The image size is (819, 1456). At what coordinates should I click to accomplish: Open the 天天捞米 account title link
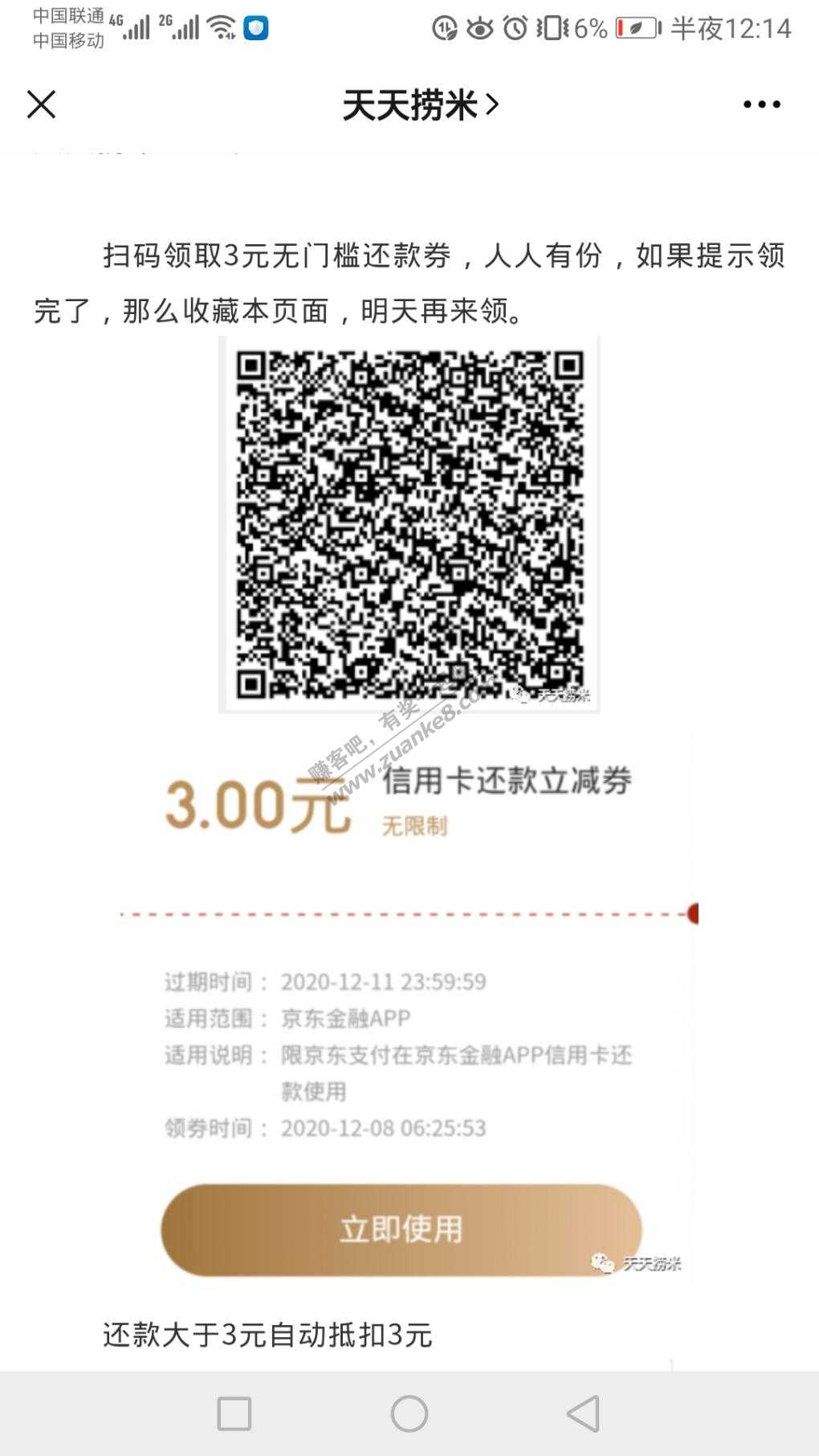pyautogui.click(x=421, y=105)
